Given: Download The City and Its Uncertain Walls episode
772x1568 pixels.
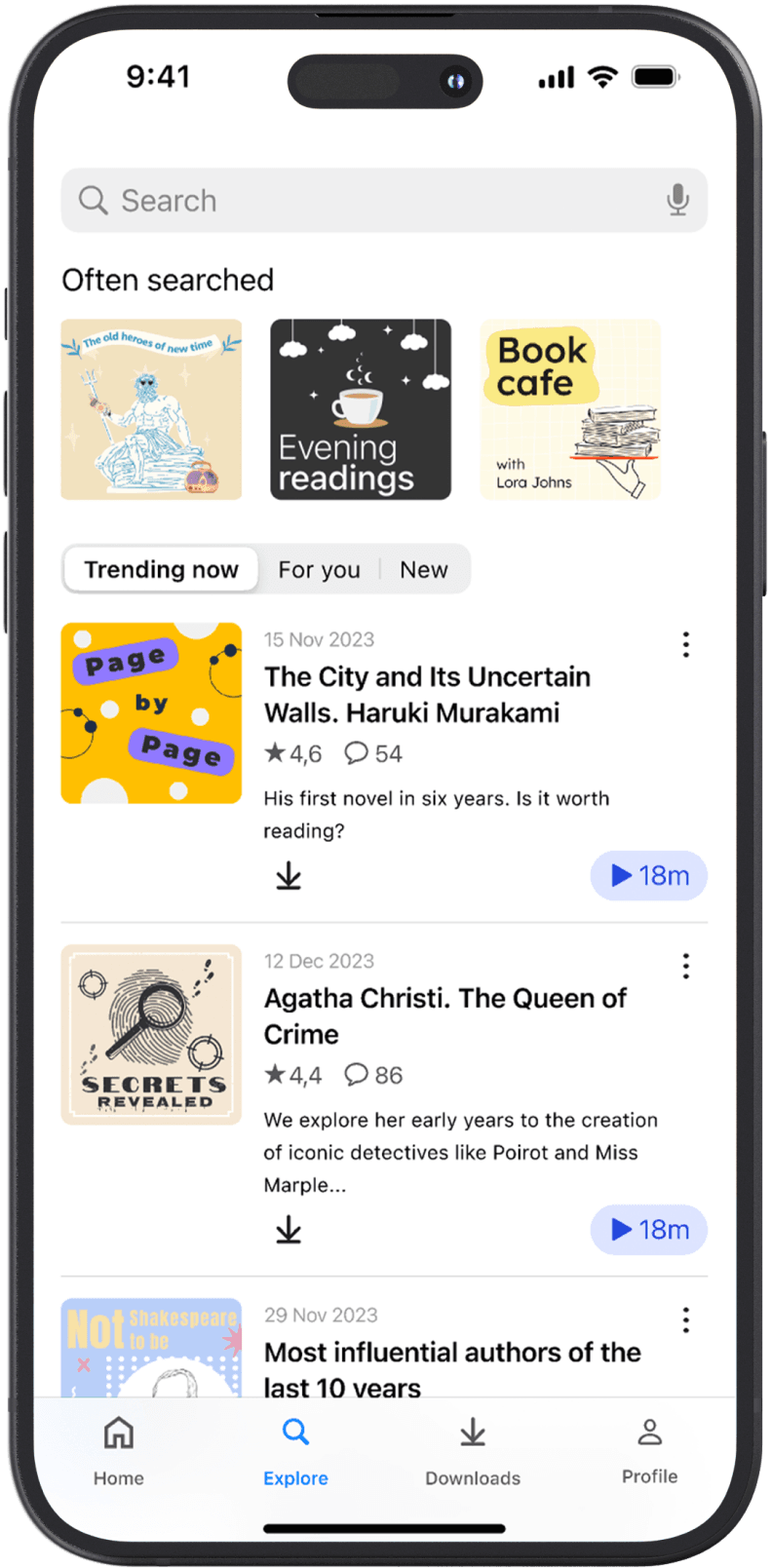Looking at the screenshot, I should click(289, 876).
